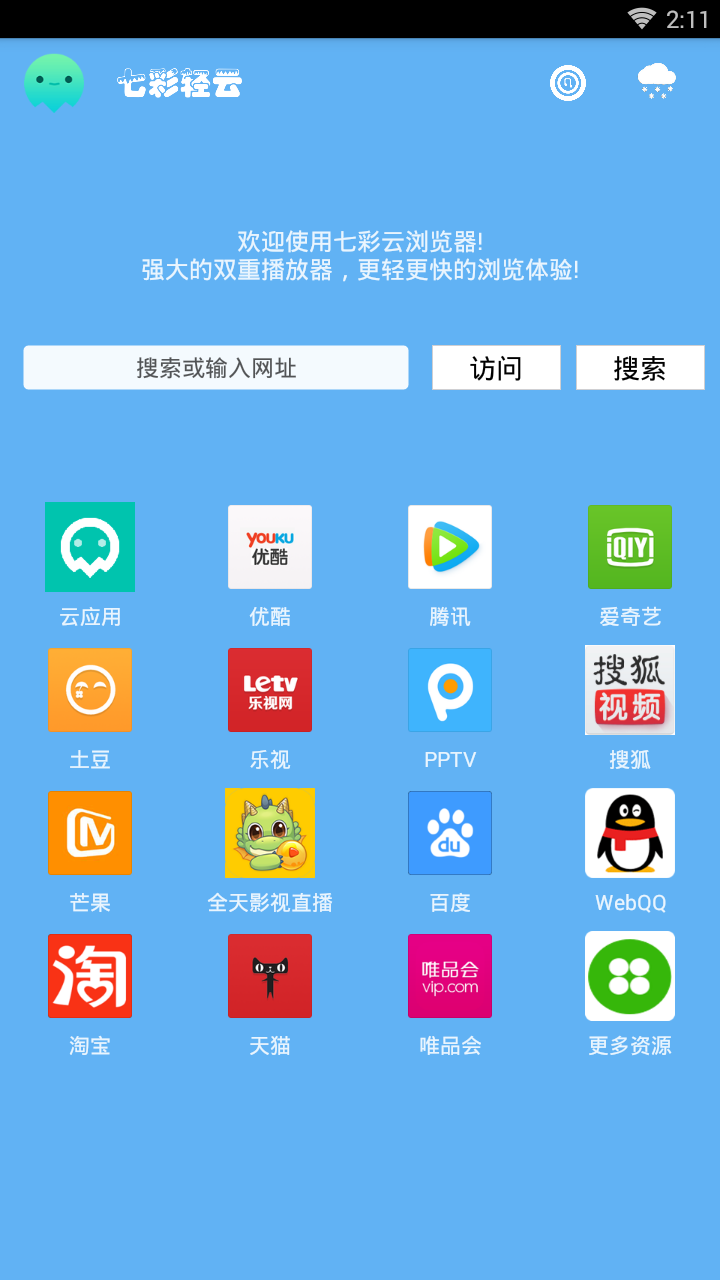
Task: Go to the 百度 Baidu shortcut
Action: 450,833
